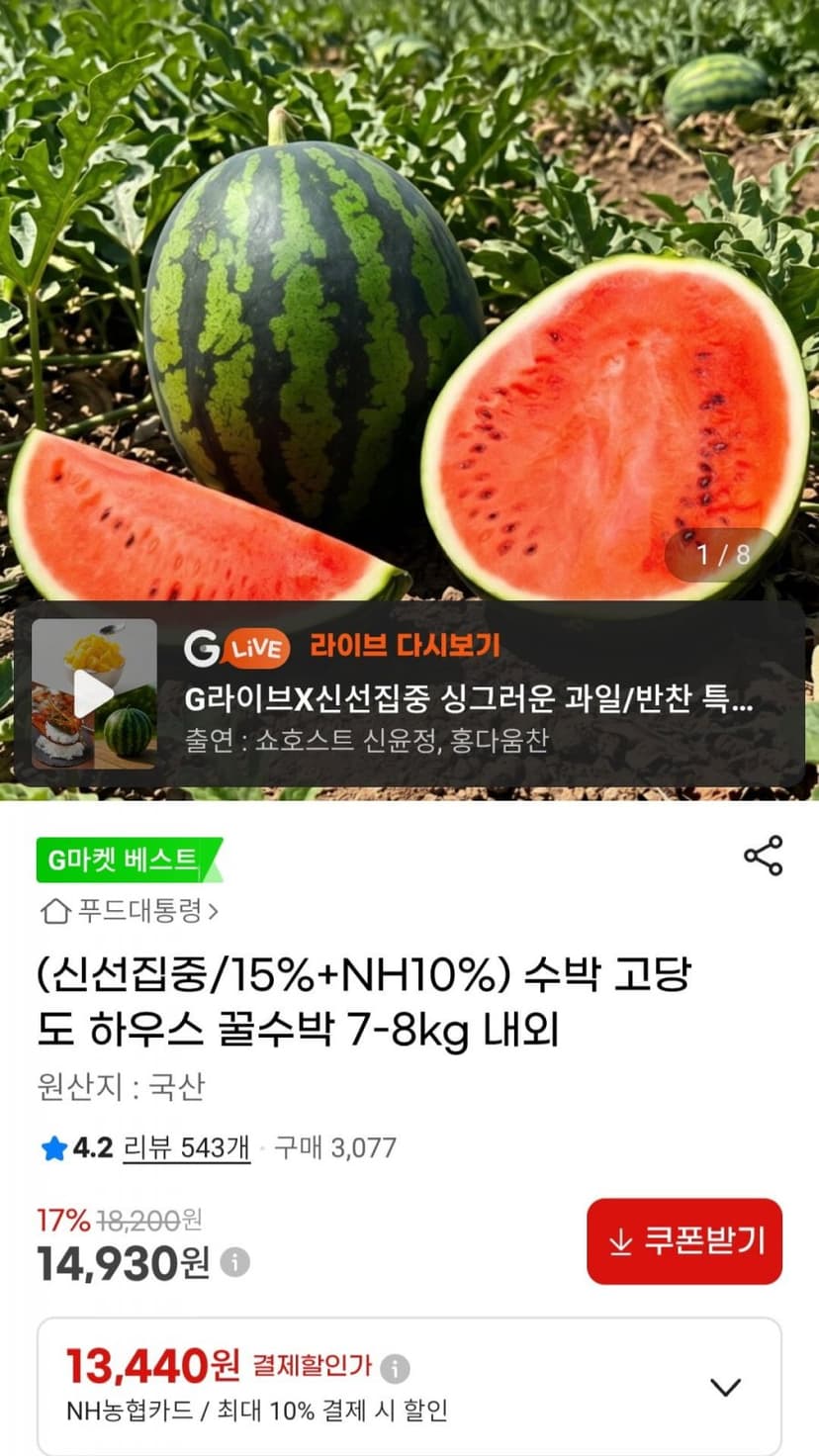The width and height of the screenshot is (819, 1456).
Task: Share this watermelon product
Action: 763,856
